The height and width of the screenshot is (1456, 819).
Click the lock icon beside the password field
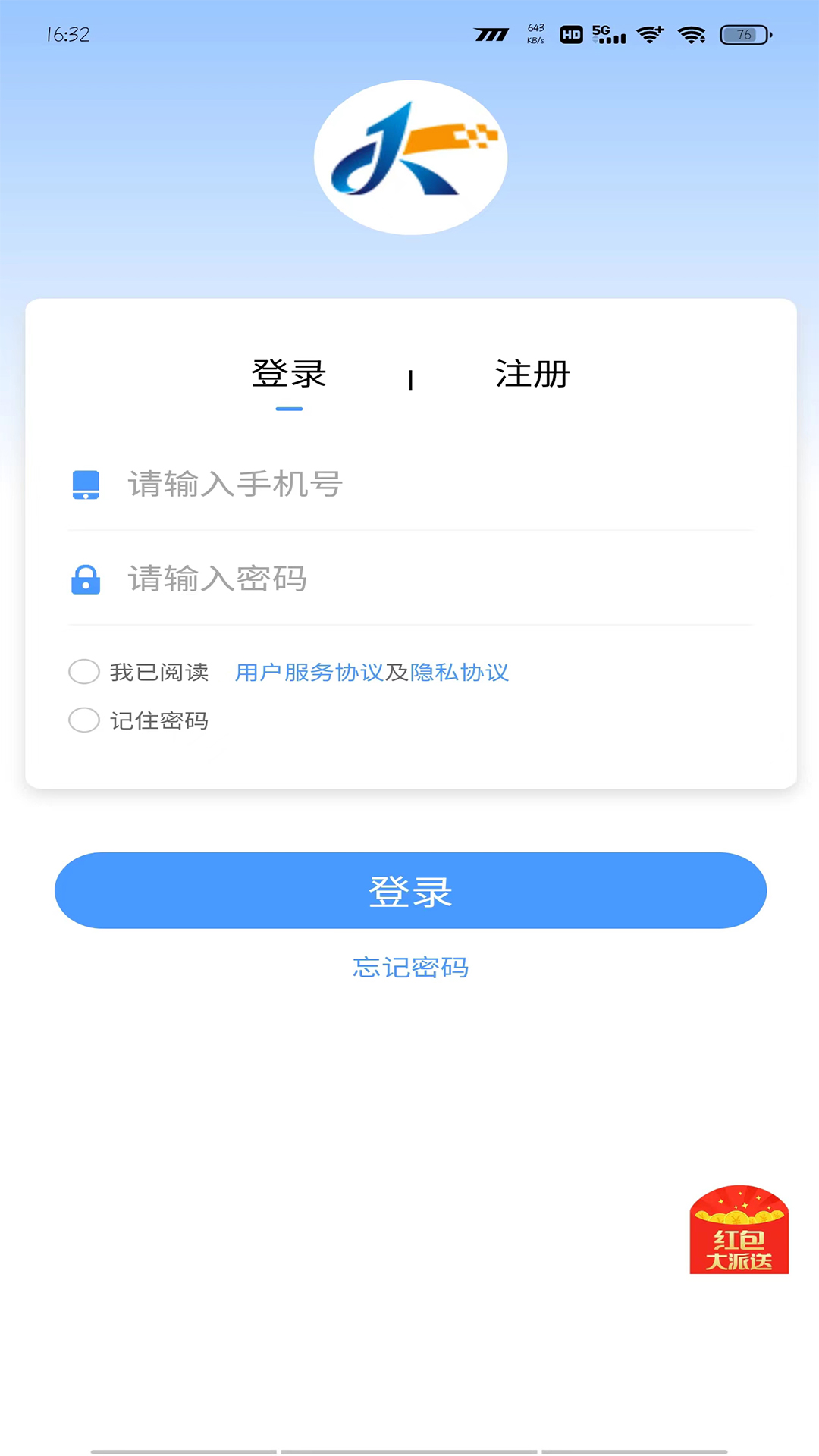point(86,579)
